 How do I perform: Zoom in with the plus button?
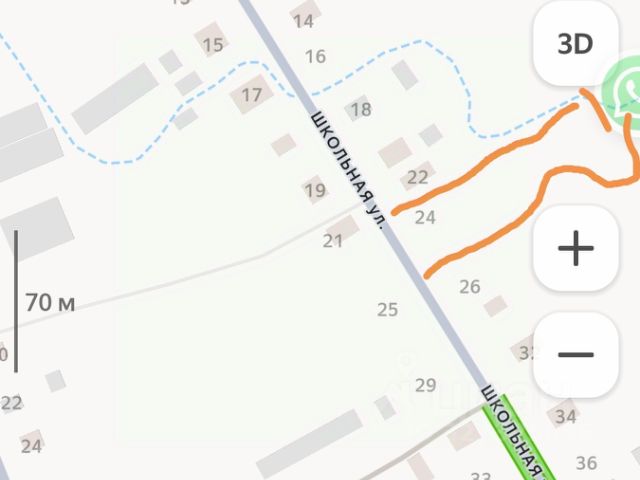click(575, 248)
